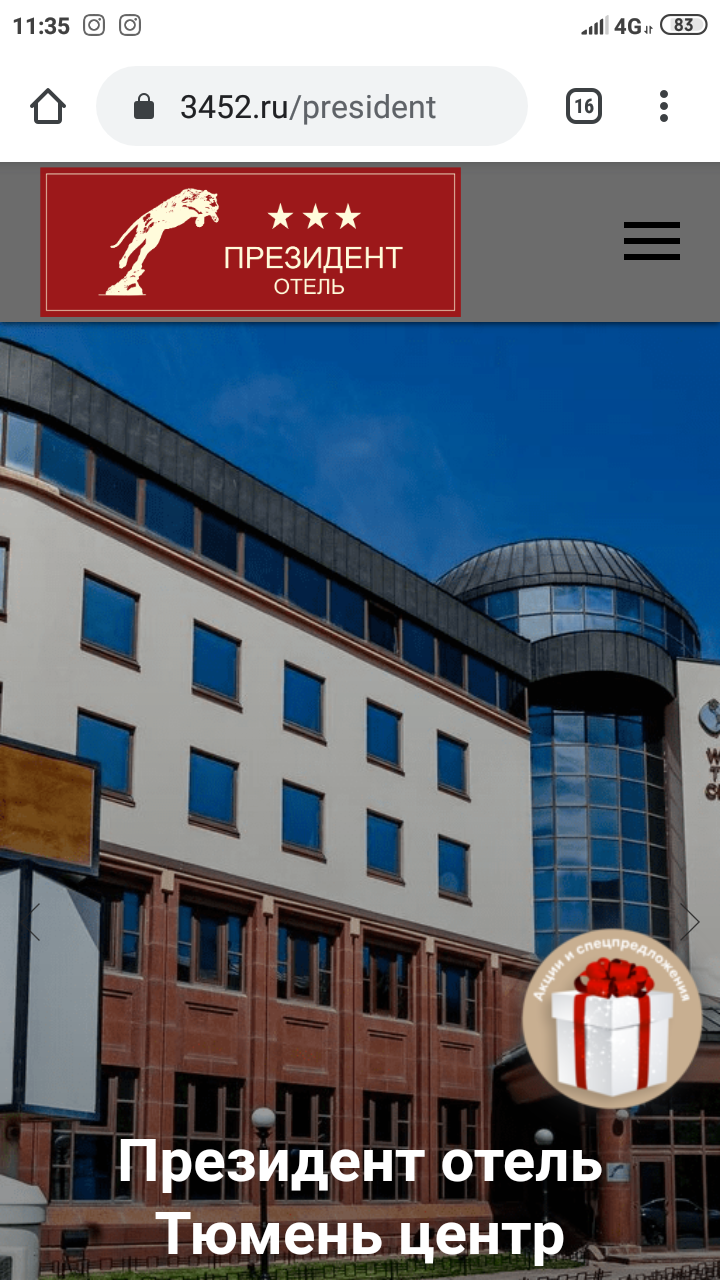Show the next slide with the right arrow
Image resolution: width=720 pixels, height=1280 pixels.
(690, 922)
